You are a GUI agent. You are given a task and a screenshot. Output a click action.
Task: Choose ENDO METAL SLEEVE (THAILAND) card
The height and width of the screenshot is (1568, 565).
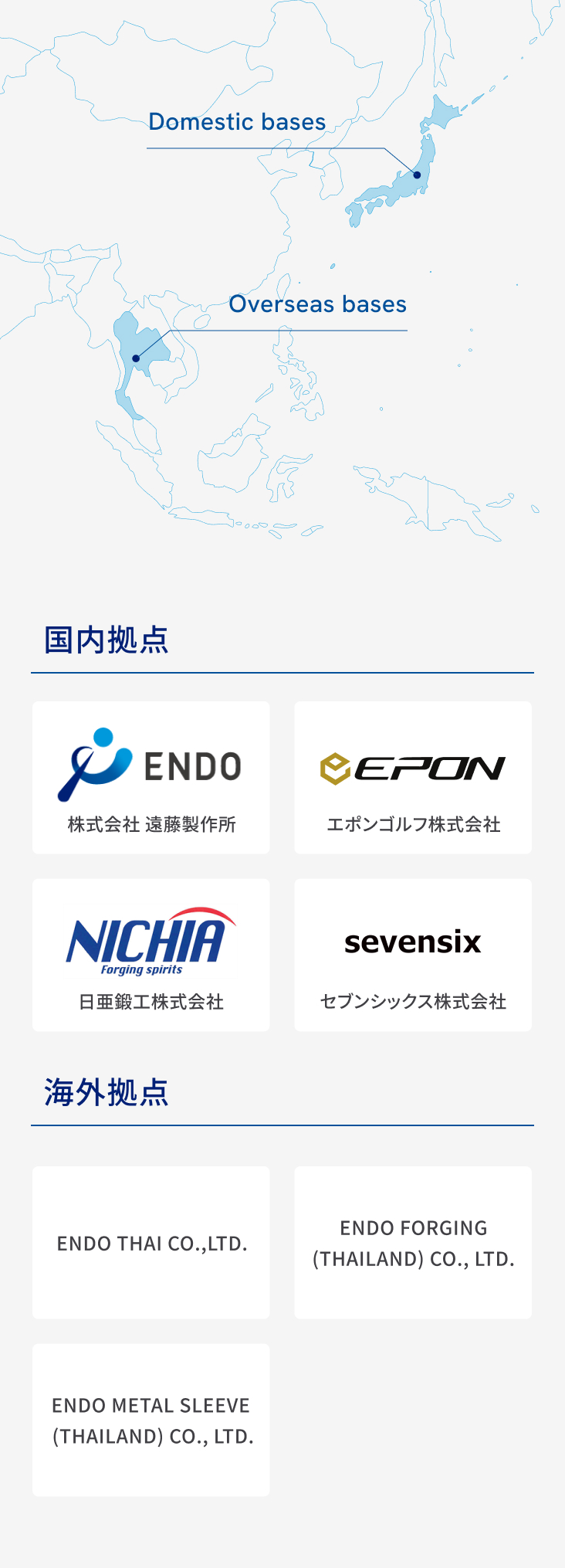coord(151,1420)
